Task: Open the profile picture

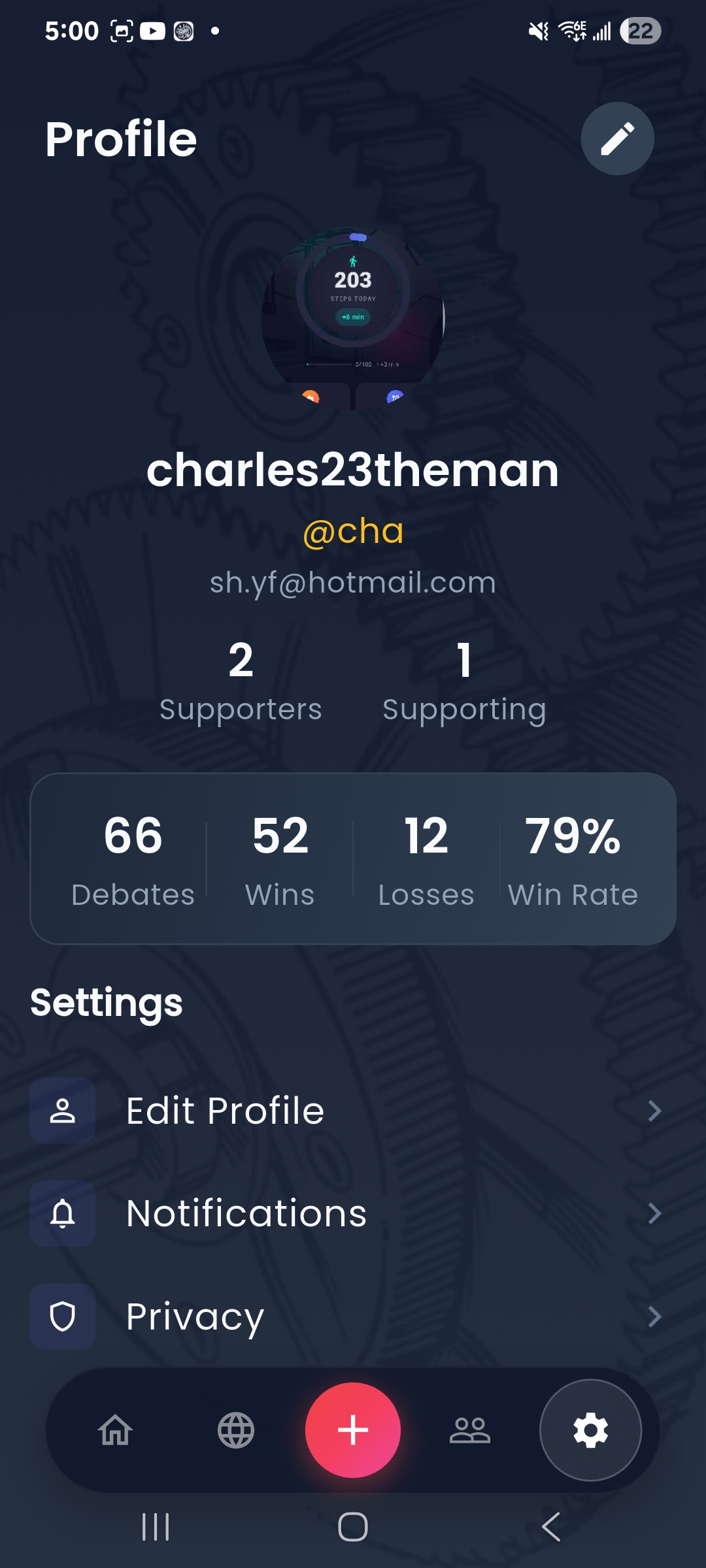Action: 353,319
